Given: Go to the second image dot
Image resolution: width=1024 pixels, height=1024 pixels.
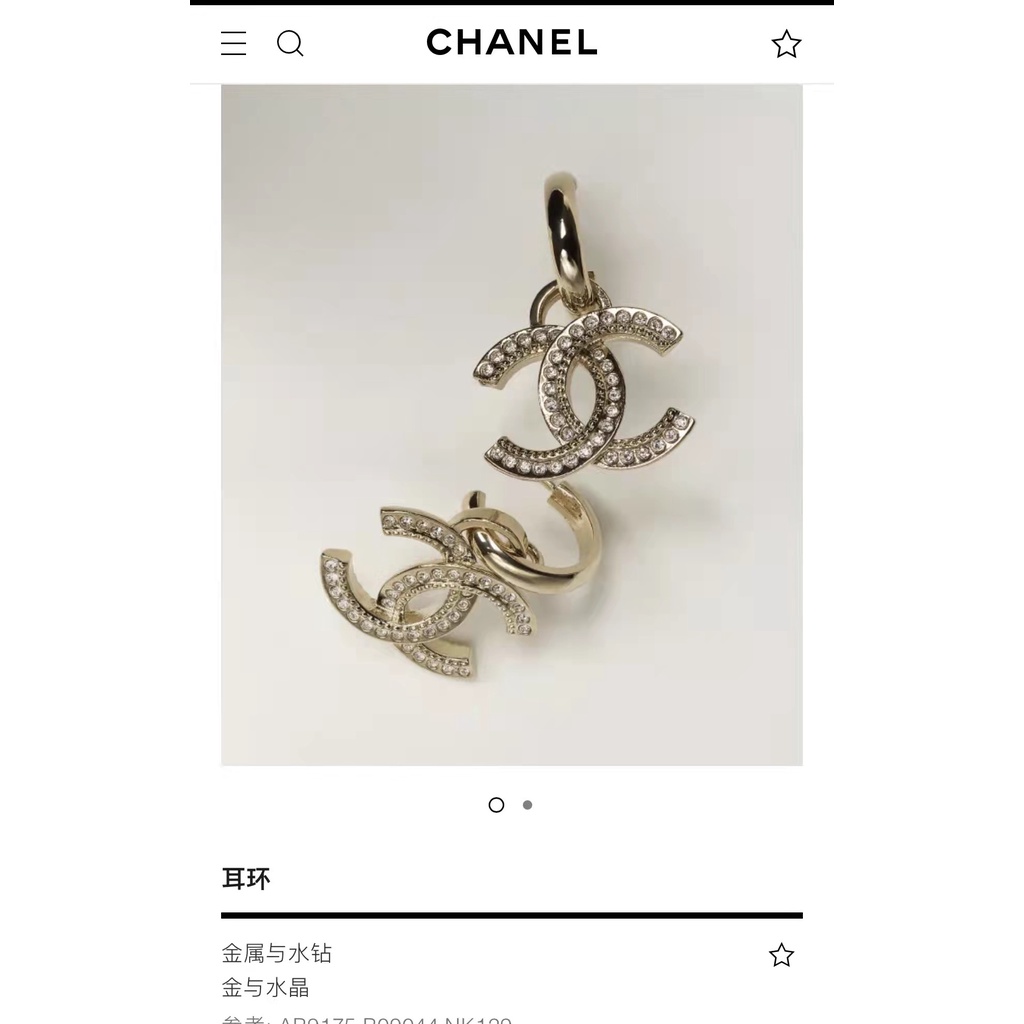Looking at the screenshot, I should click(527, 805).
